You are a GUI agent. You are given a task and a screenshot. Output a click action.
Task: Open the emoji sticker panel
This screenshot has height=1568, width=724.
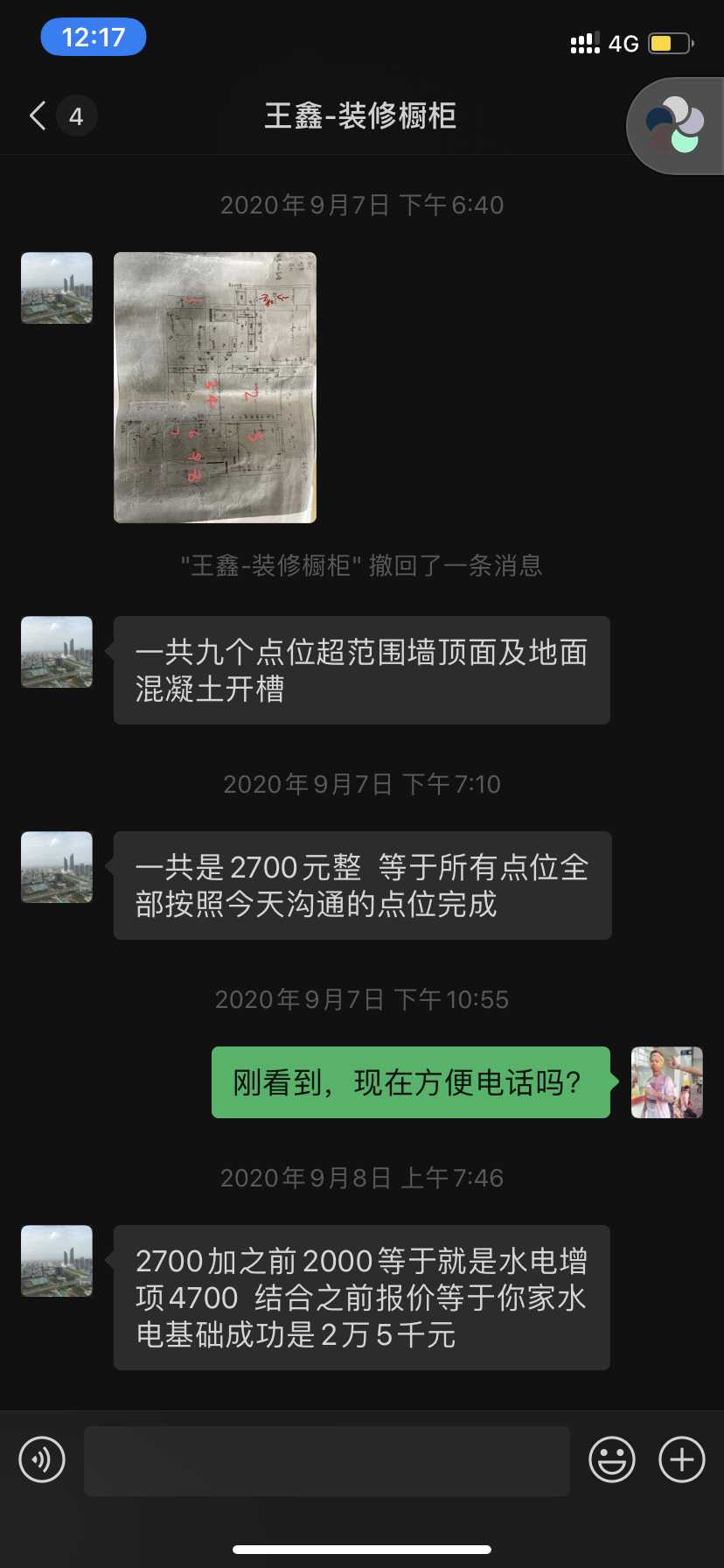tap(611, 1459)
